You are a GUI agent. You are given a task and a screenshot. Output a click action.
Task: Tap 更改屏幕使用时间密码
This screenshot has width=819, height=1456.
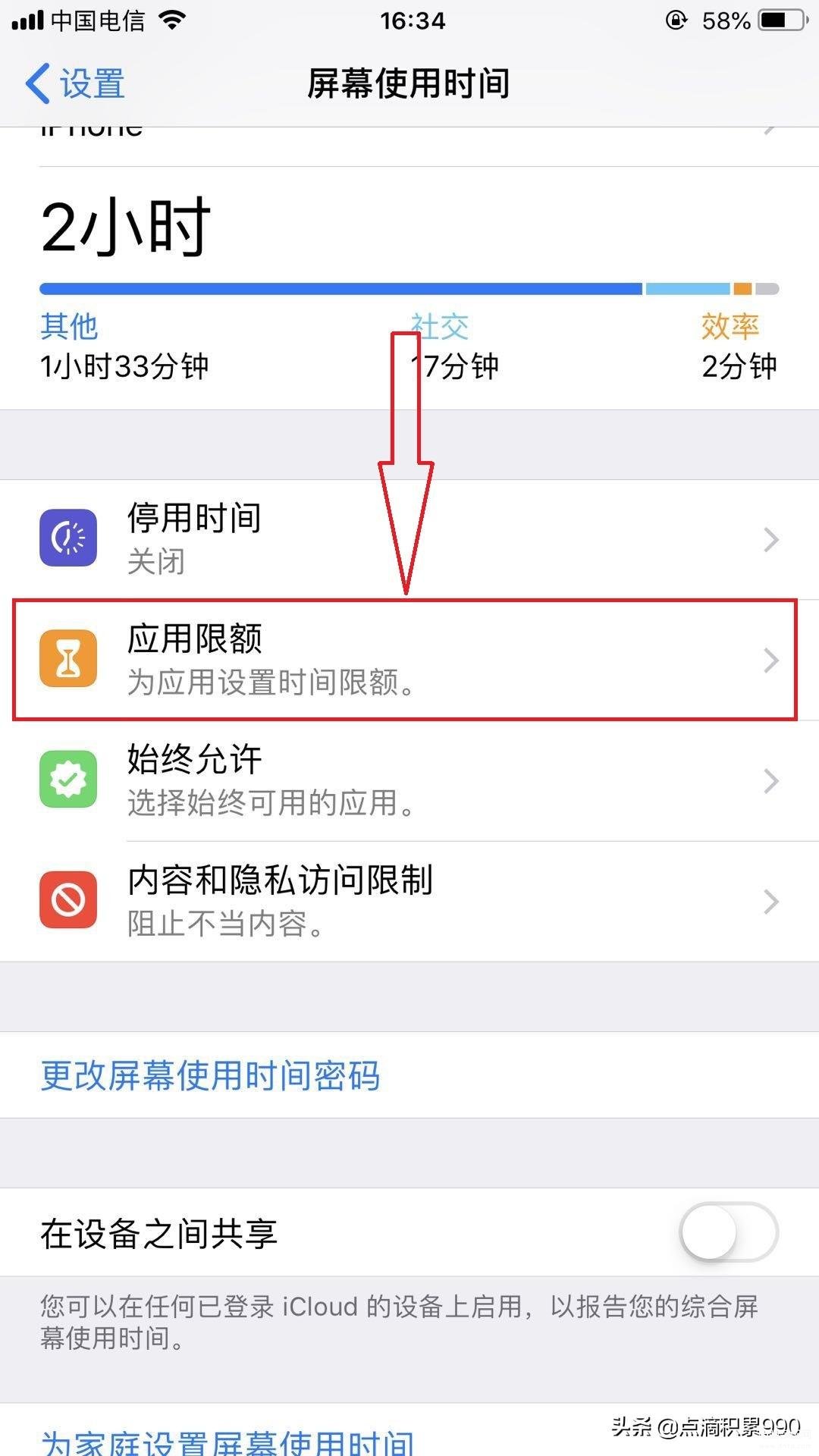pos(211,1075)
